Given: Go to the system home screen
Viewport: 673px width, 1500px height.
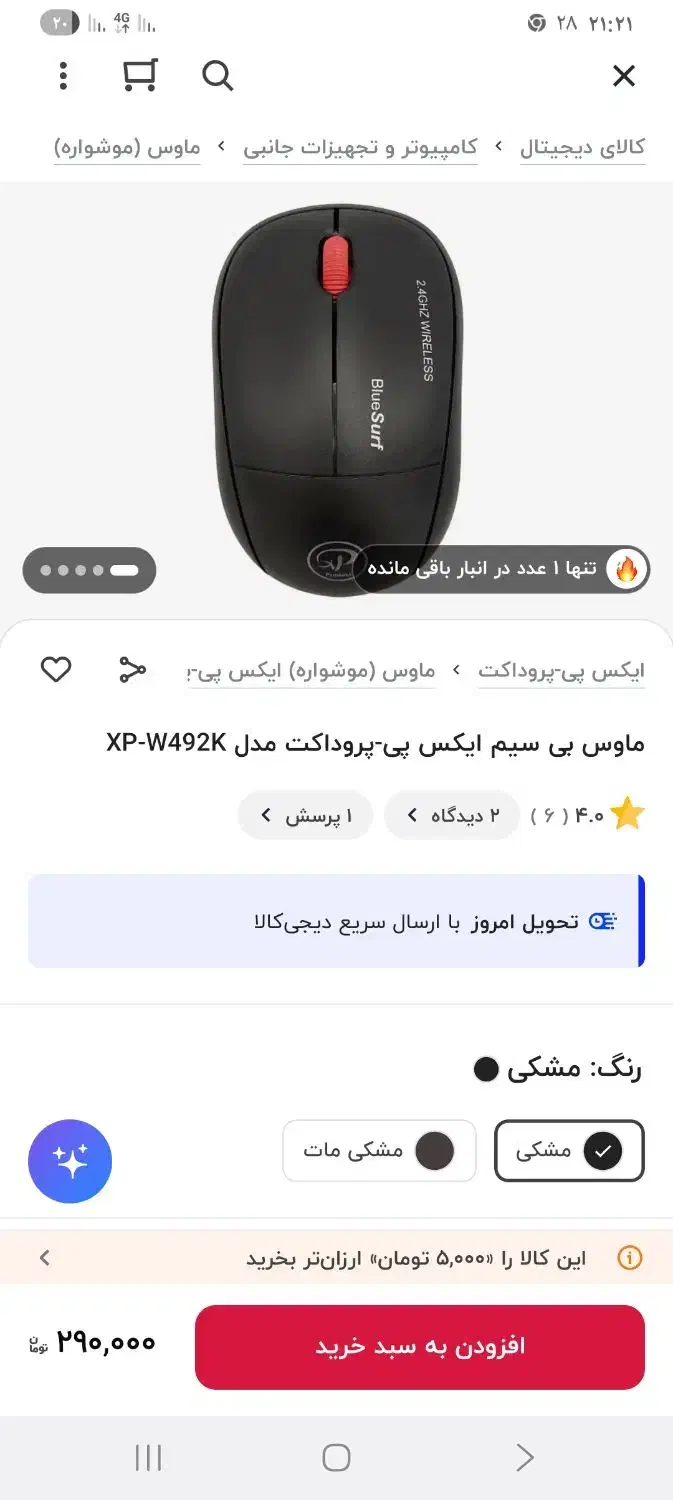Looking at the screenshot, I should coord(336,1457).
